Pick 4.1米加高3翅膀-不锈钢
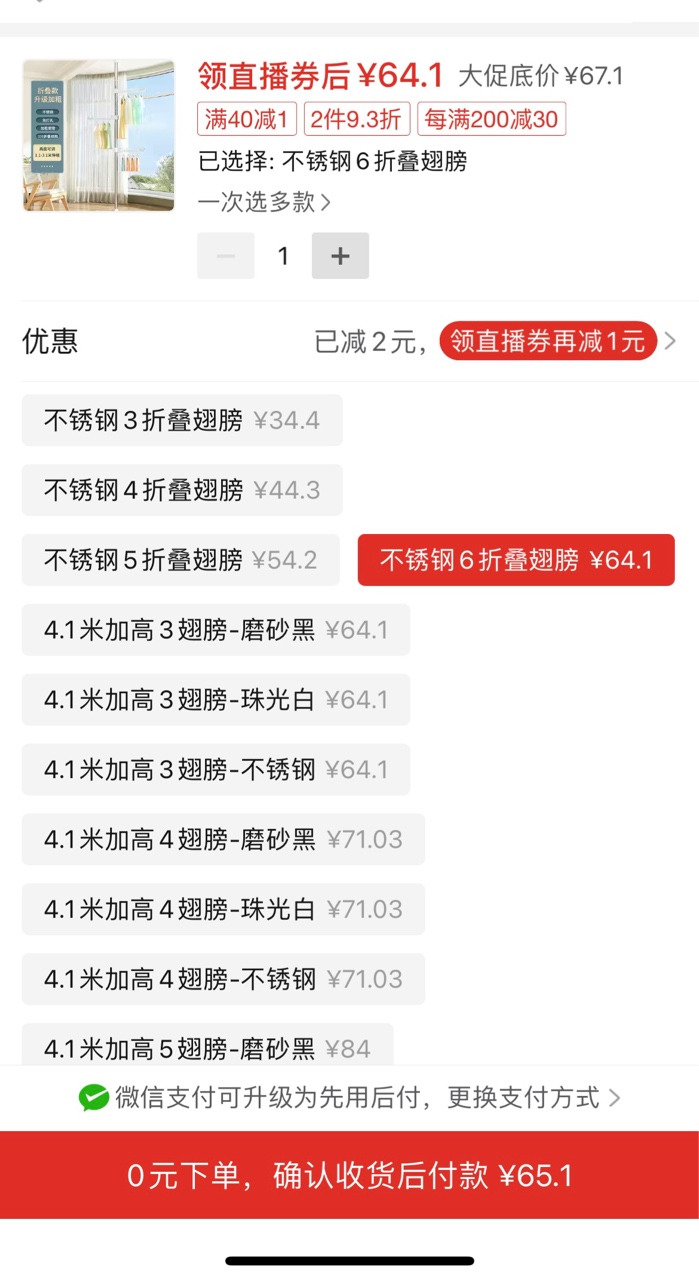Screen dimensions: 699x1280 point(216,770)
